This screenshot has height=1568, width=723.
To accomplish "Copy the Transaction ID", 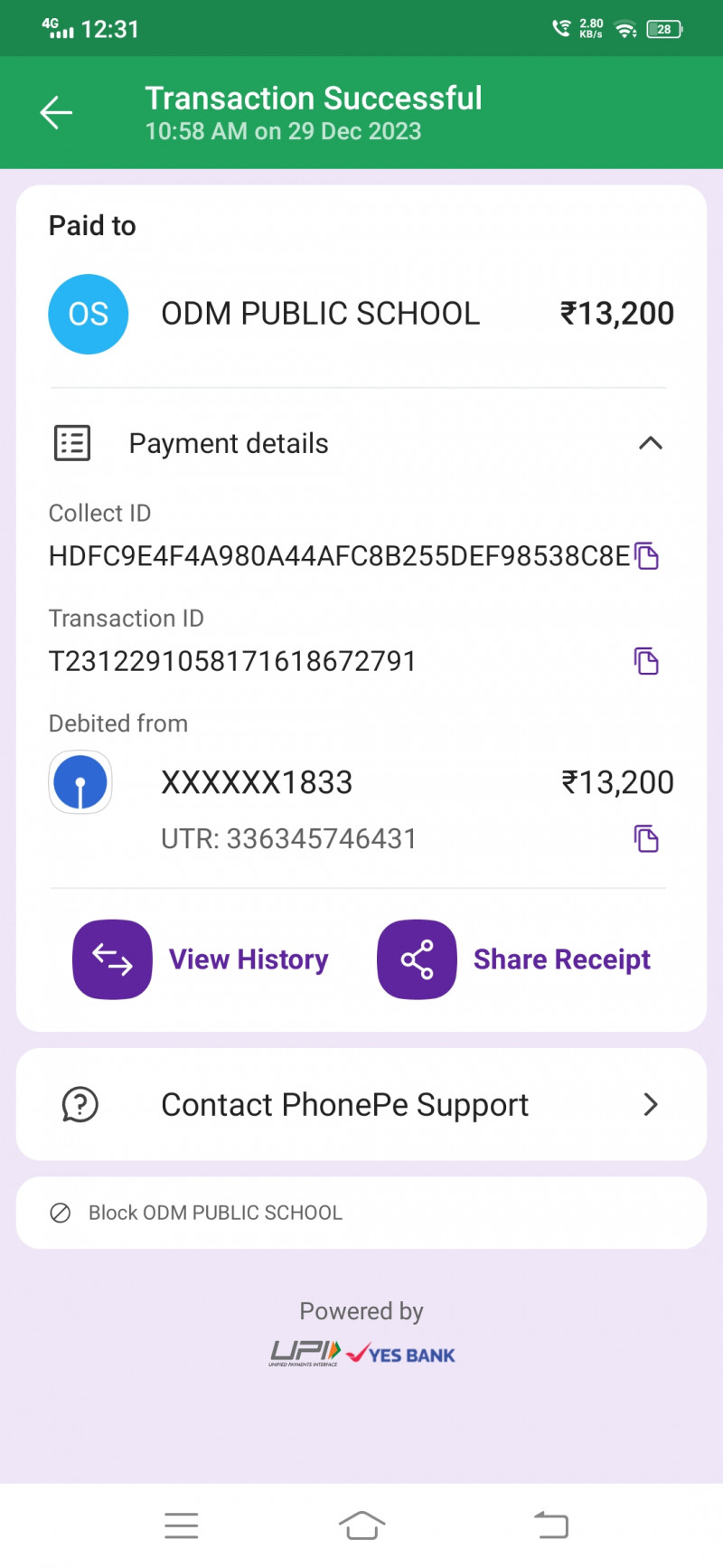I will click(646, 661).
